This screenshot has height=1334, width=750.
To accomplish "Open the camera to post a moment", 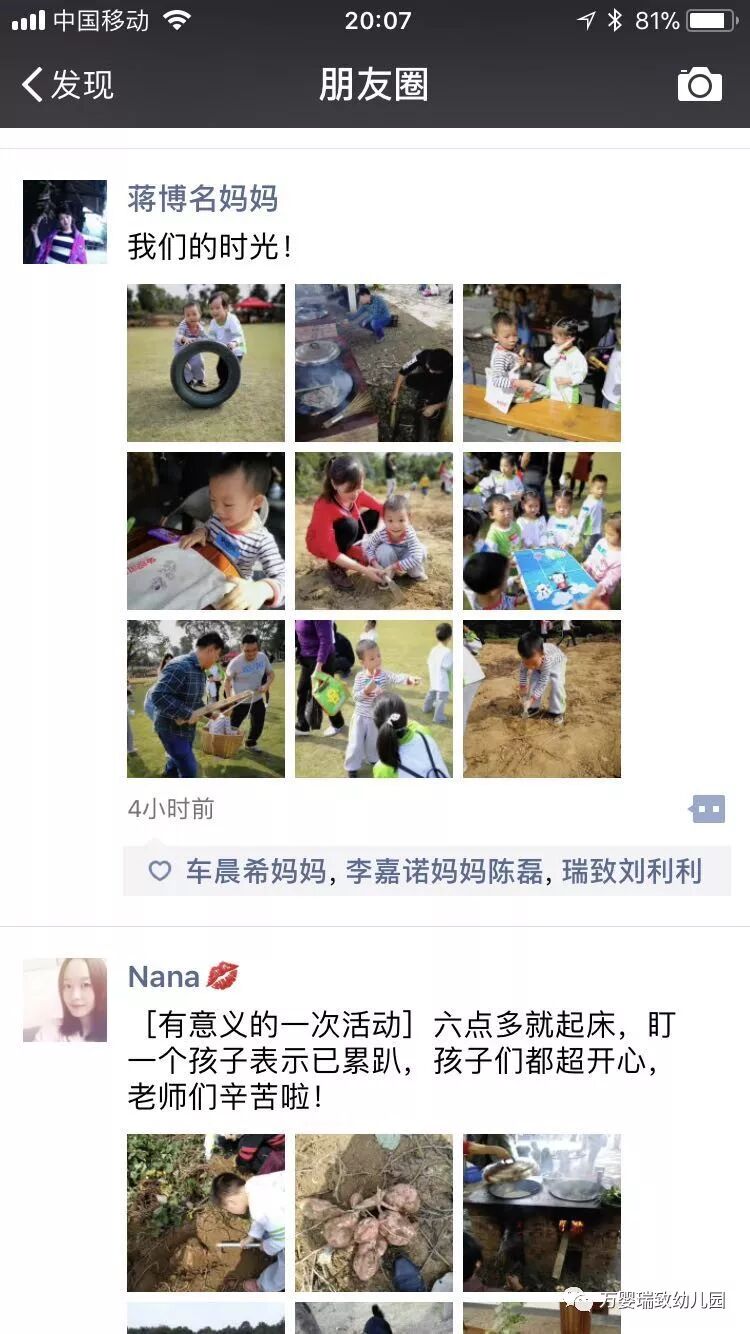I will click(699, 85).
